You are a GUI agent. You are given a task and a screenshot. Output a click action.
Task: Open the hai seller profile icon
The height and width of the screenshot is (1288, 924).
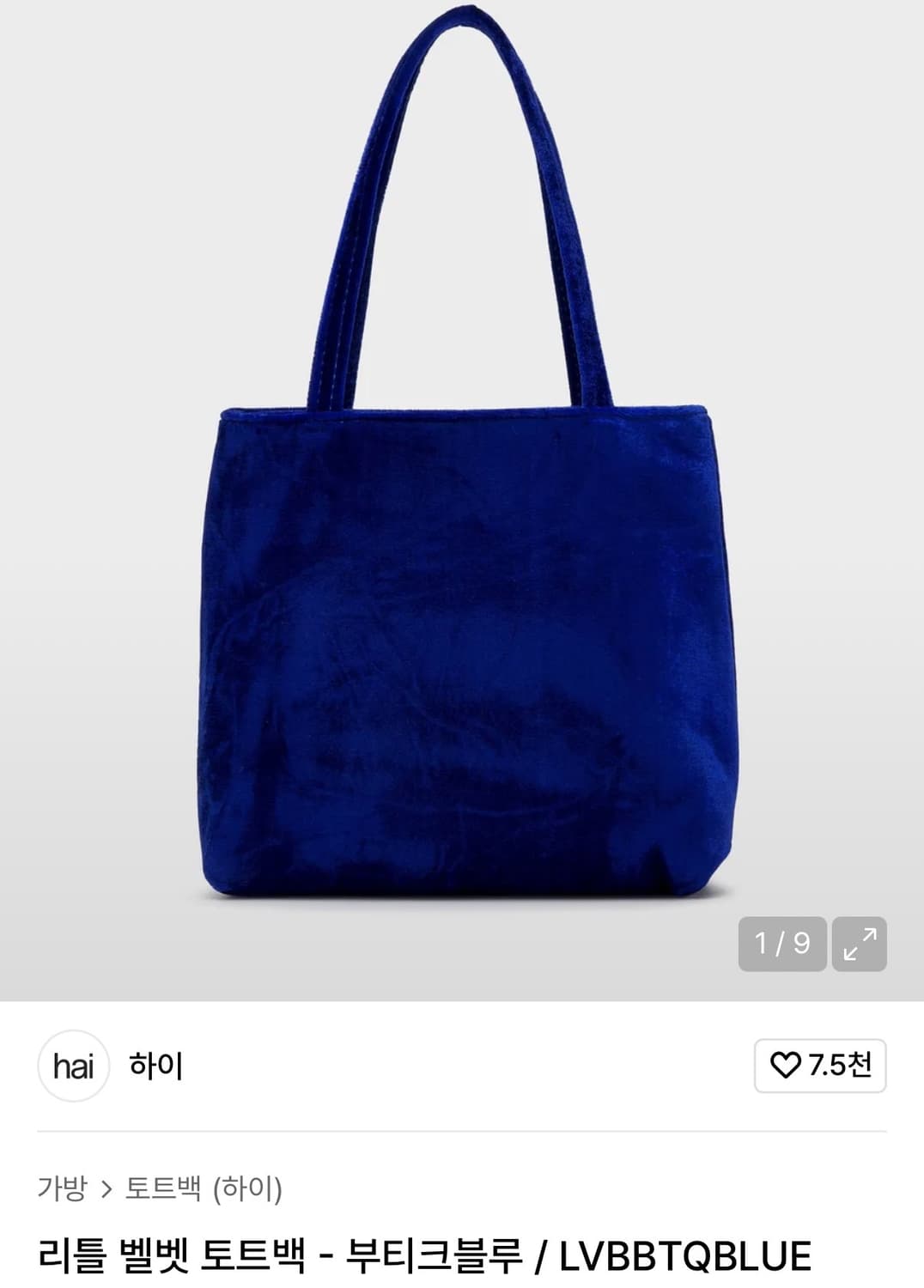(74, 1065)
